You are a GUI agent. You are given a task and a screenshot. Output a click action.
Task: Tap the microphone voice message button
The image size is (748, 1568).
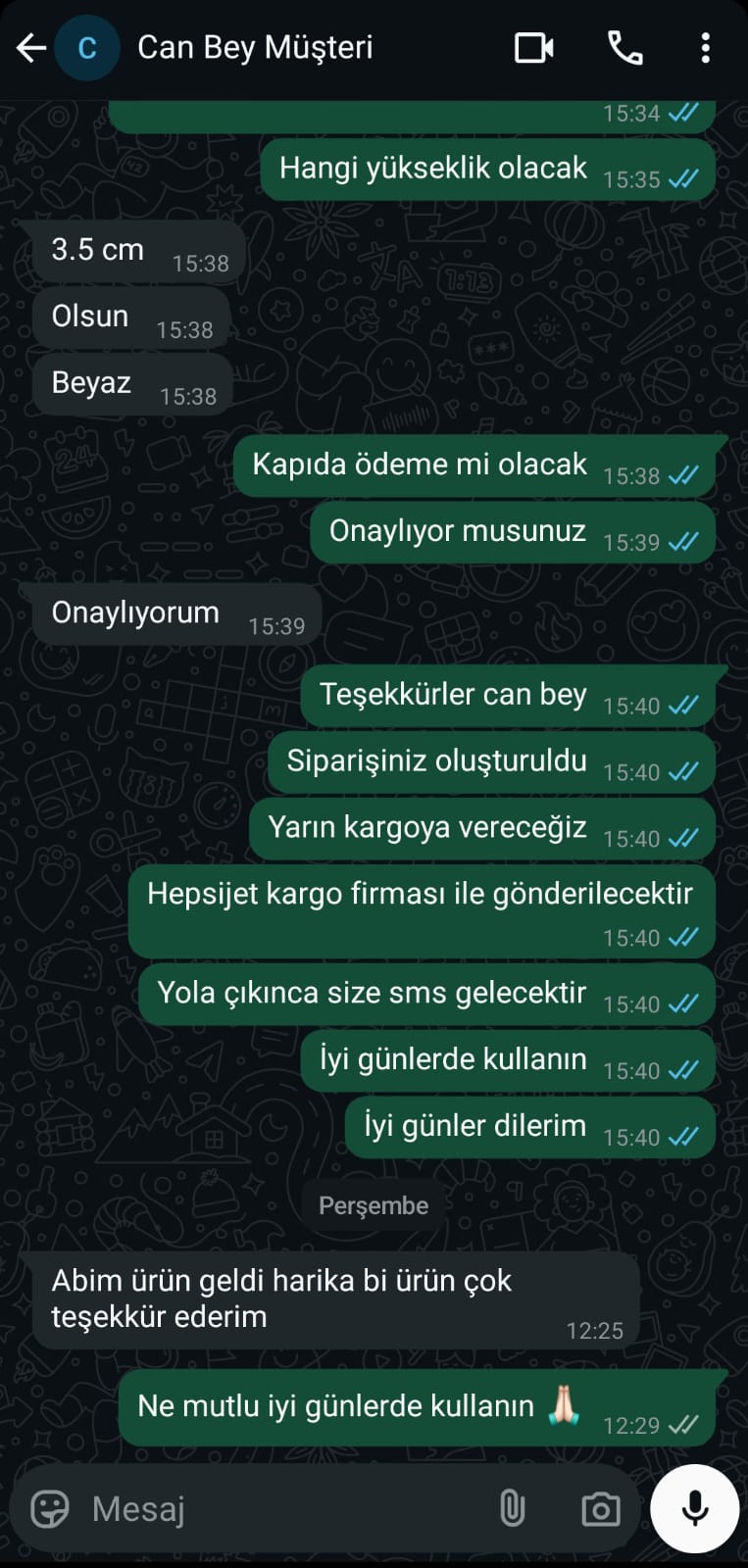(695, 1508)
